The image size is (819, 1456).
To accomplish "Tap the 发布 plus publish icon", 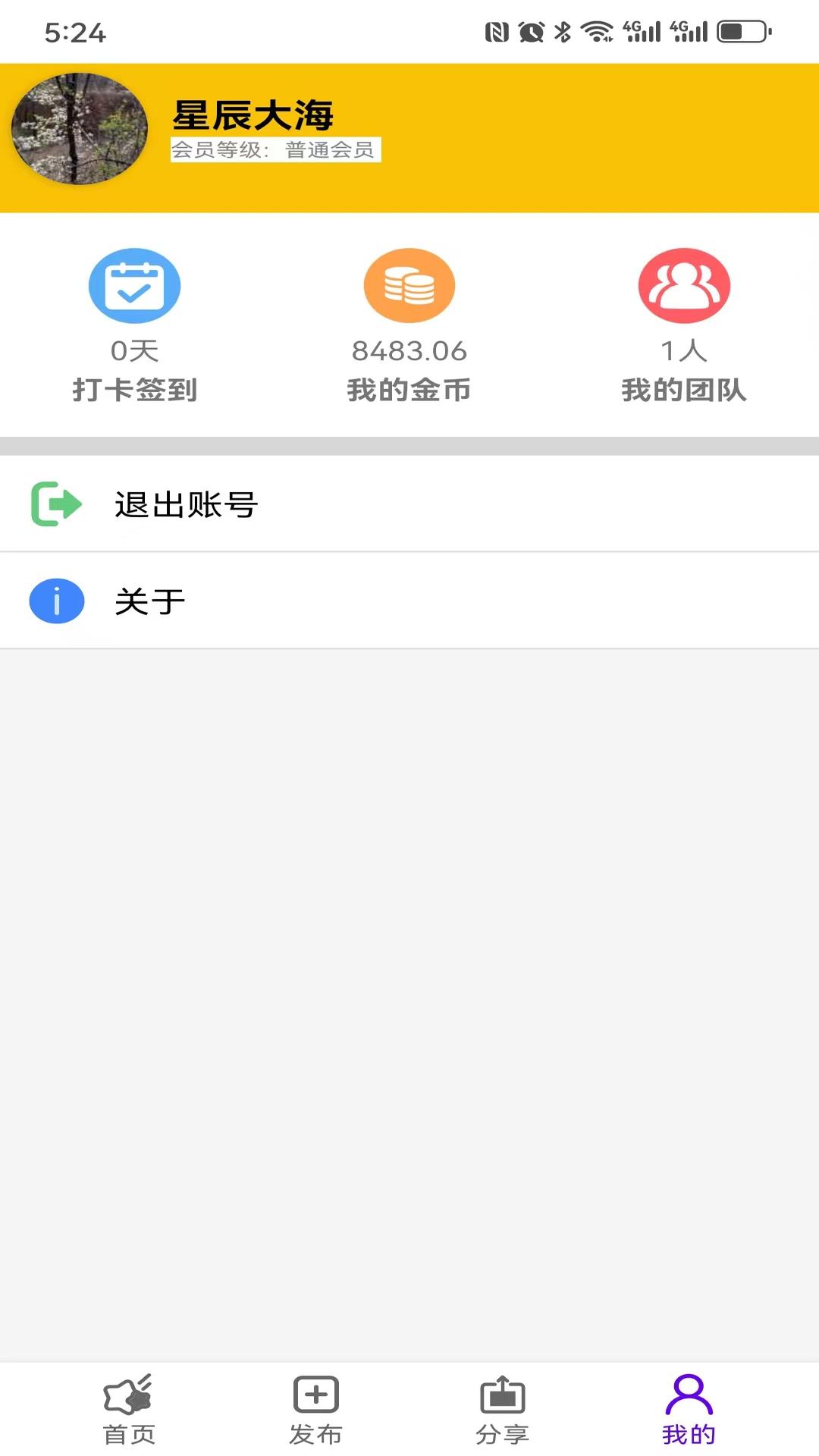I will (316, 1399).
